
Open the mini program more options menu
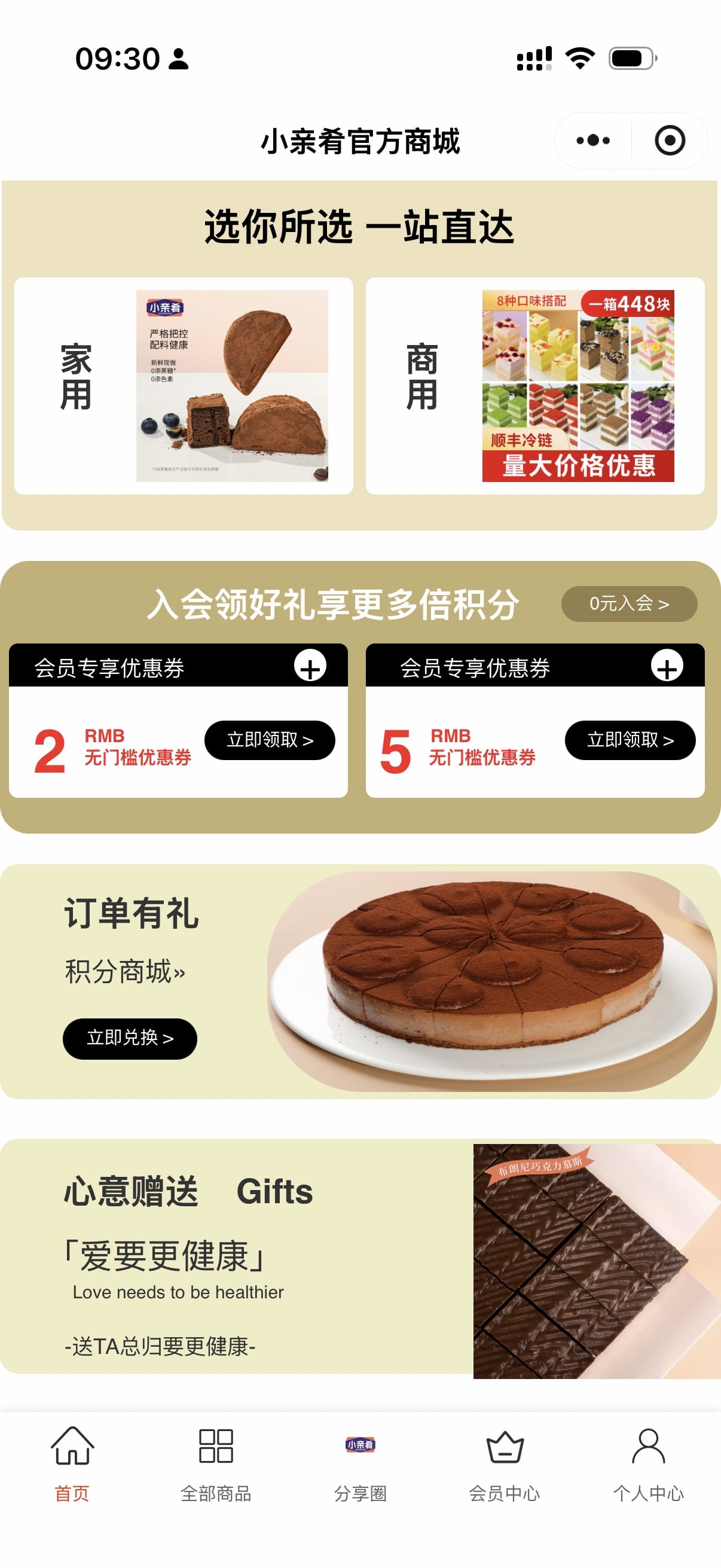tap(592, 141)
